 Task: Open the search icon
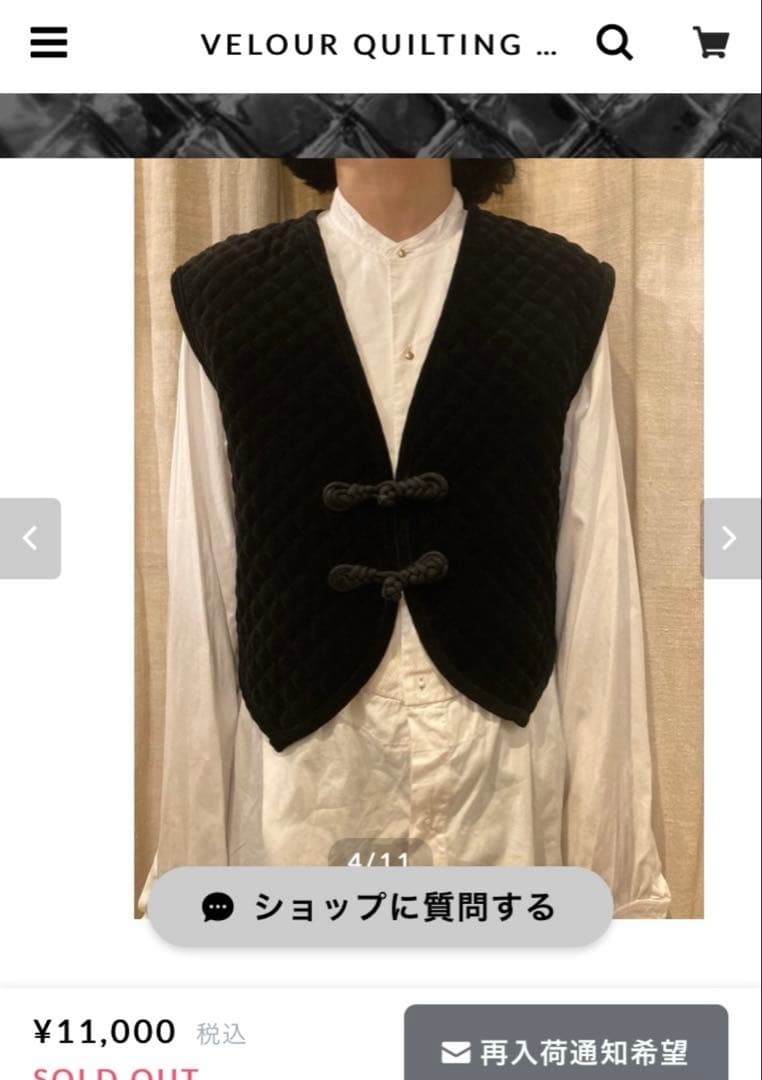click(x=615, y=43)
